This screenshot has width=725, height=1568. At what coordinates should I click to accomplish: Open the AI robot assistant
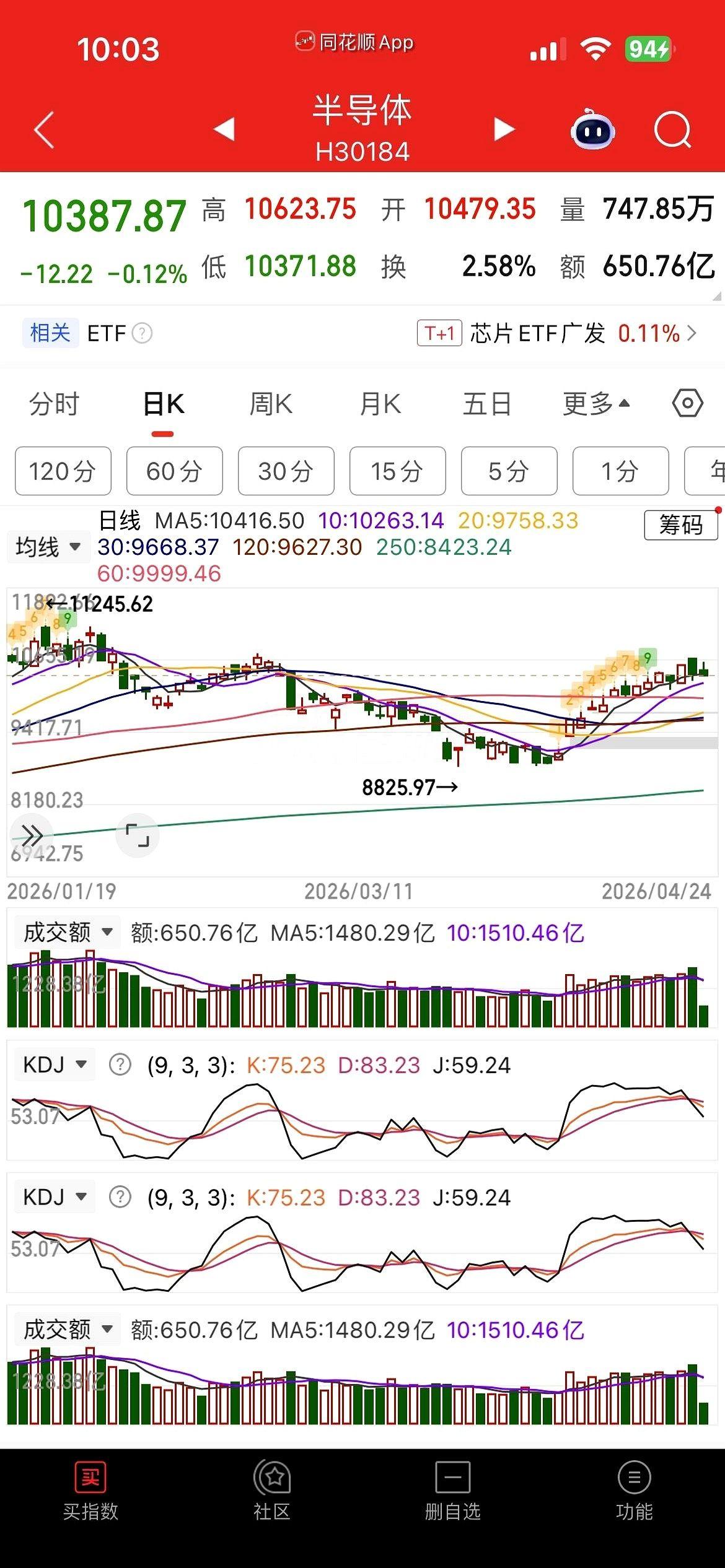point(592,130)
